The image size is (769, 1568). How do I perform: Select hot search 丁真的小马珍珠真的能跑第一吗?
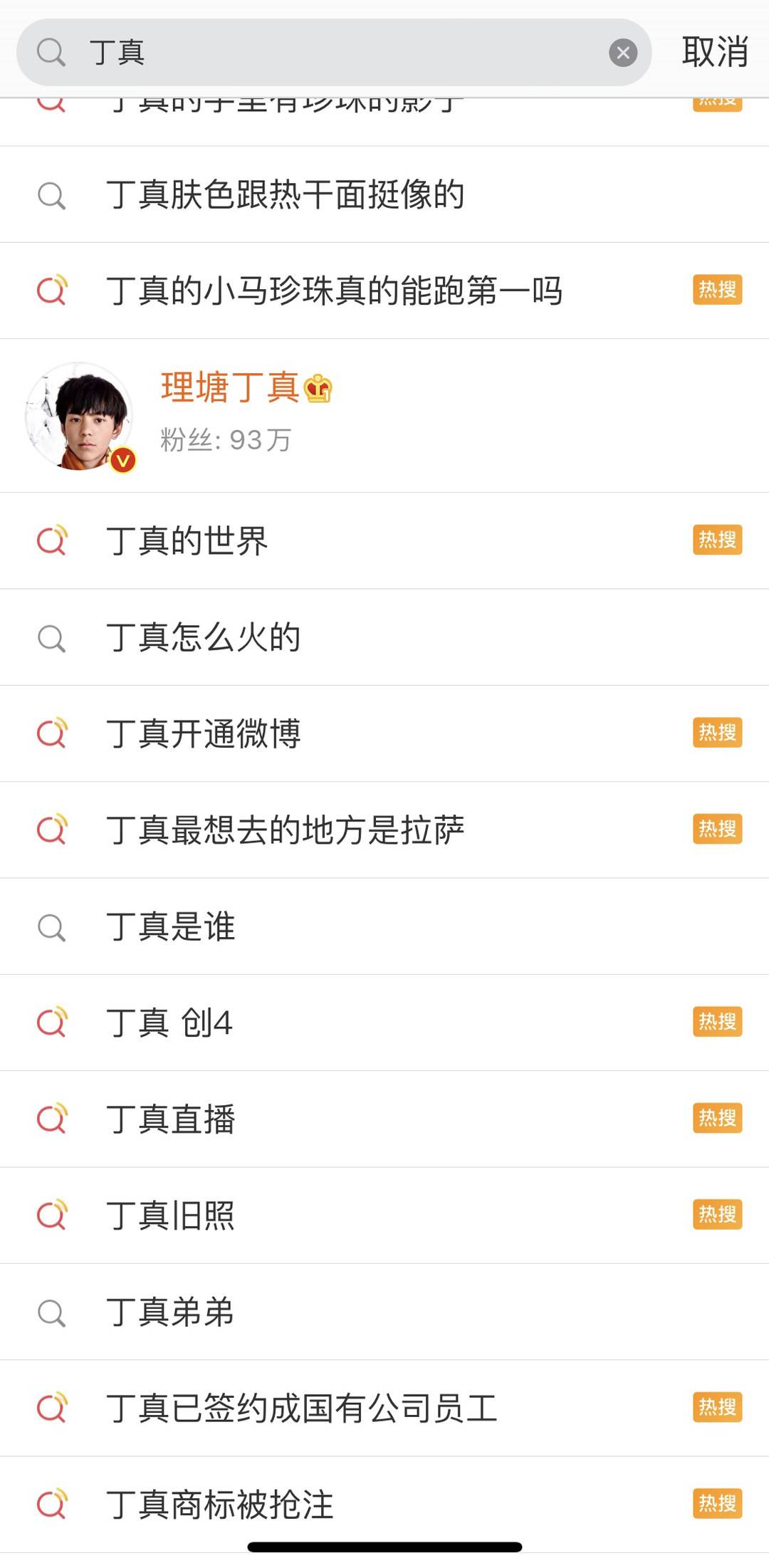point(335,291)
